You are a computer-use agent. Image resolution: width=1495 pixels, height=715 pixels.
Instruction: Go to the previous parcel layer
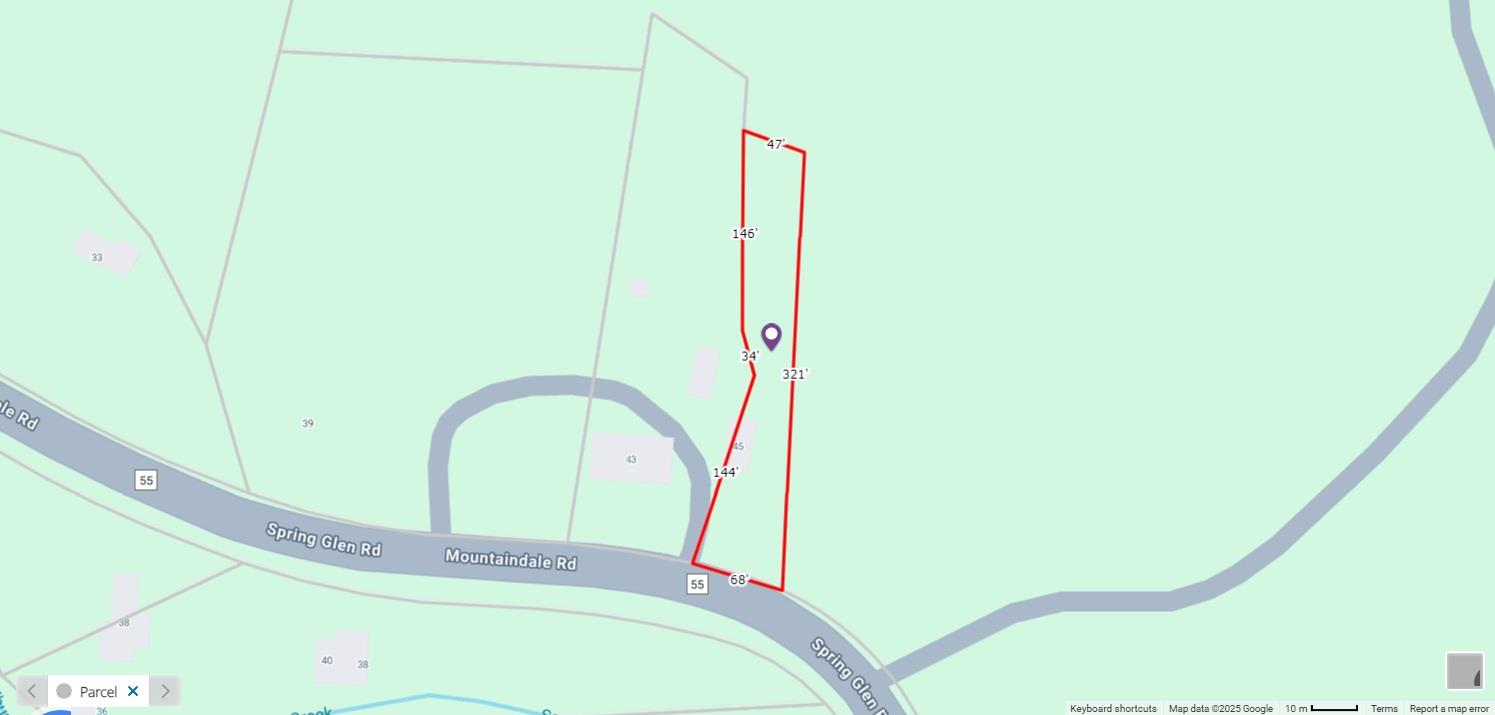(32, 691)
